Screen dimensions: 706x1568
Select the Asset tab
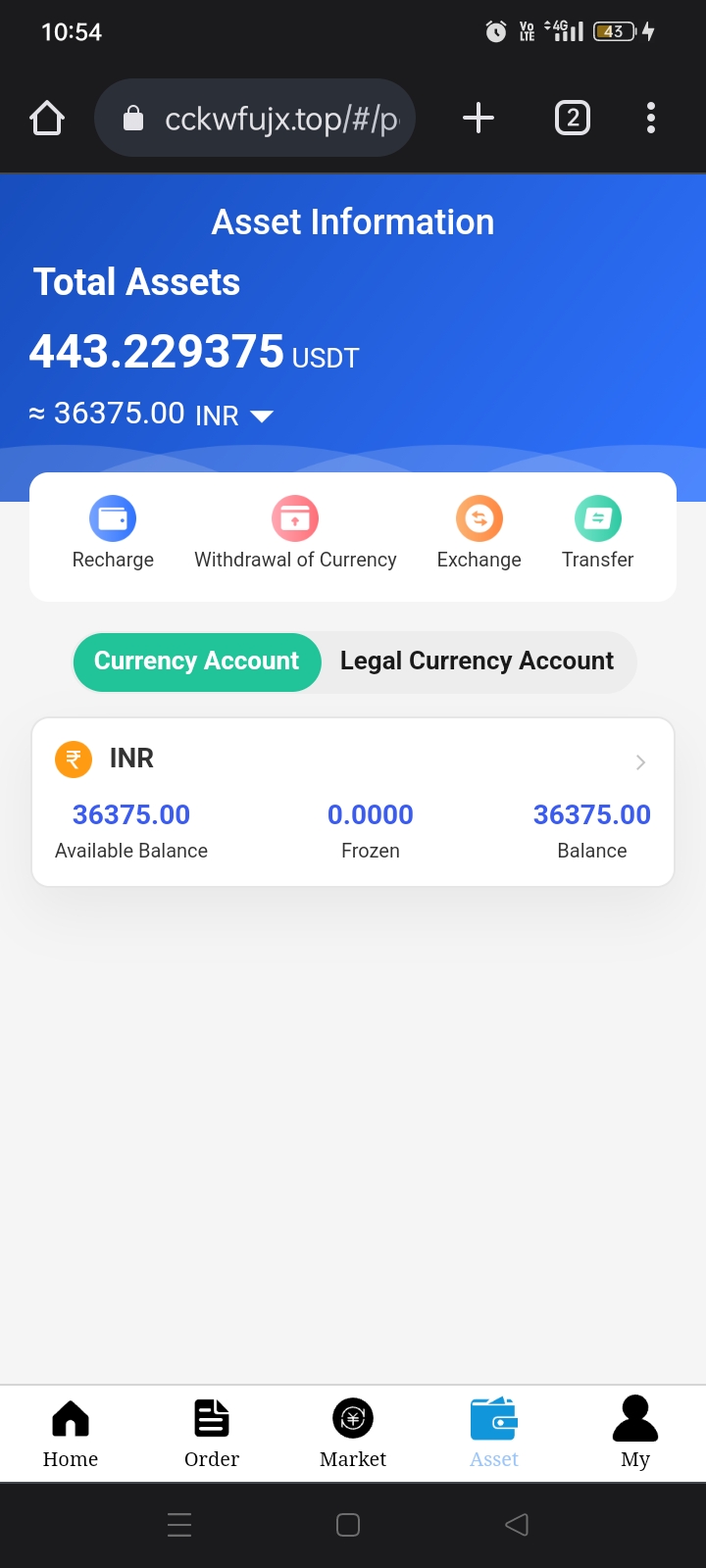494,1433
